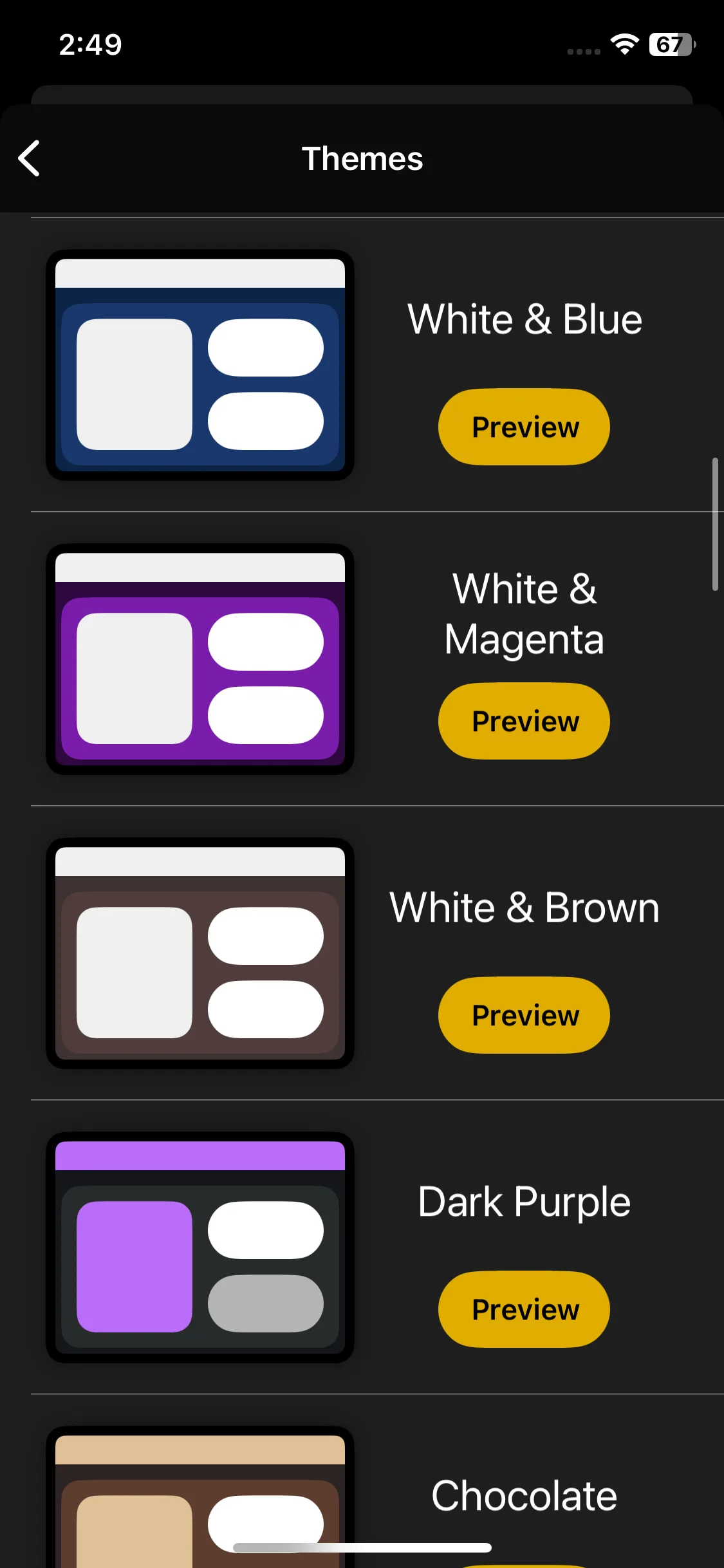Select the White & Blue theme thumbnail
The image size is (724, 1568).
(x=200, y=365)
